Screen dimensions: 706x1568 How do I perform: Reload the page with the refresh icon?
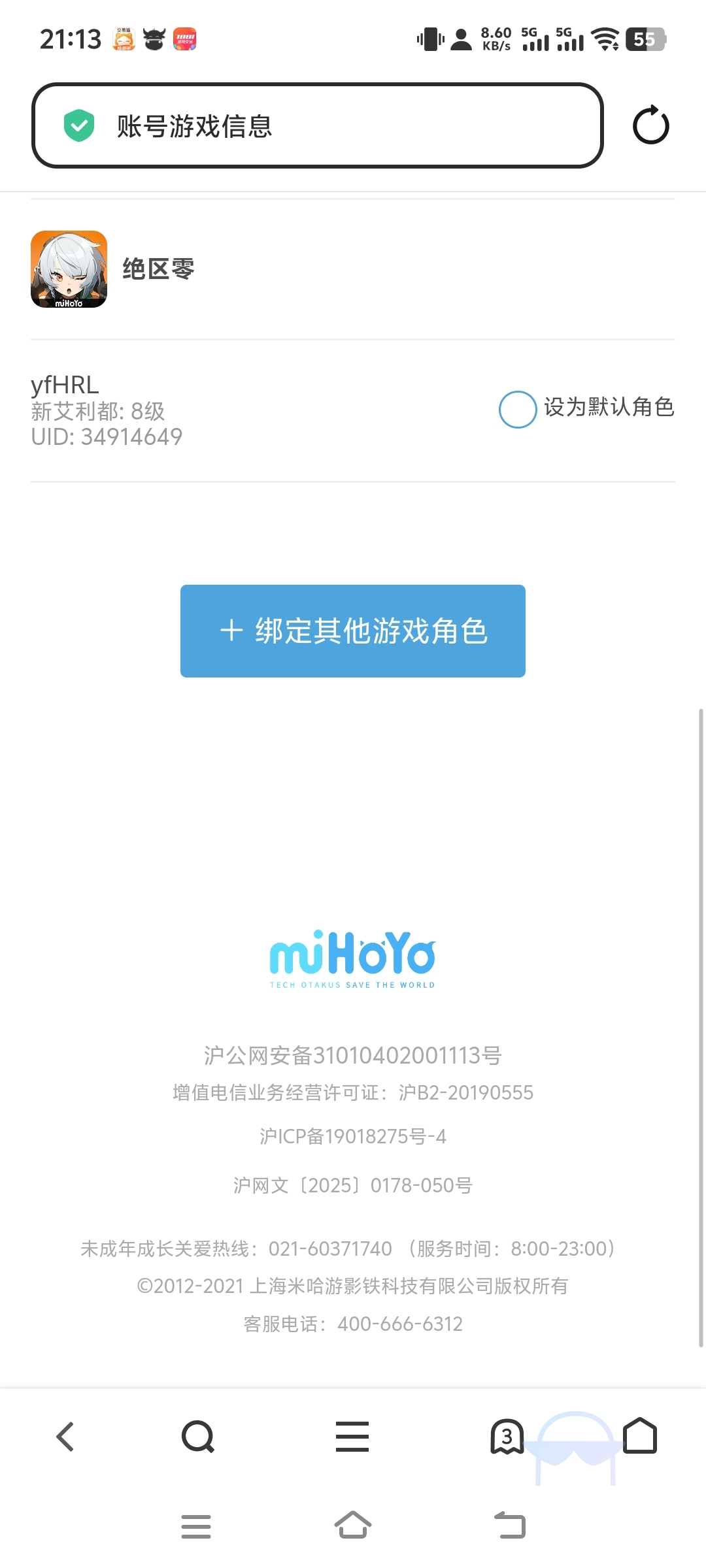[650, 125]
